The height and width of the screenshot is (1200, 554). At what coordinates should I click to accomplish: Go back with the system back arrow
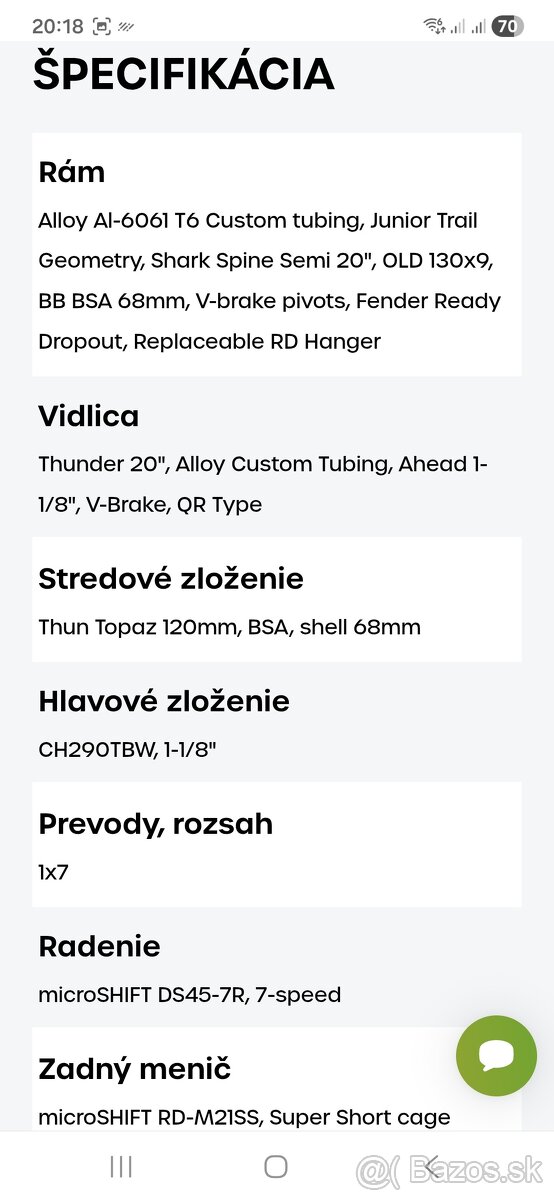pyautogui.click(x=432, y=1166)
